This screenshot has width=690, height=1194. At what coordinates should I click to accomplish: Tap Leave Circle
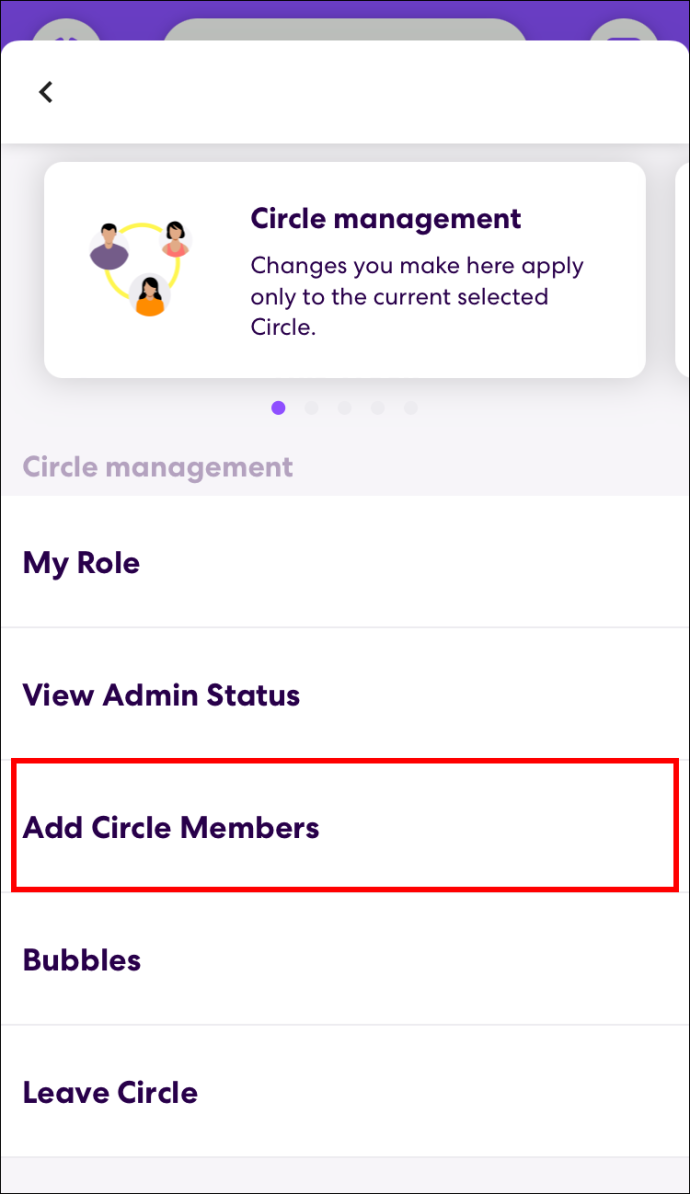coord(345,1092)
